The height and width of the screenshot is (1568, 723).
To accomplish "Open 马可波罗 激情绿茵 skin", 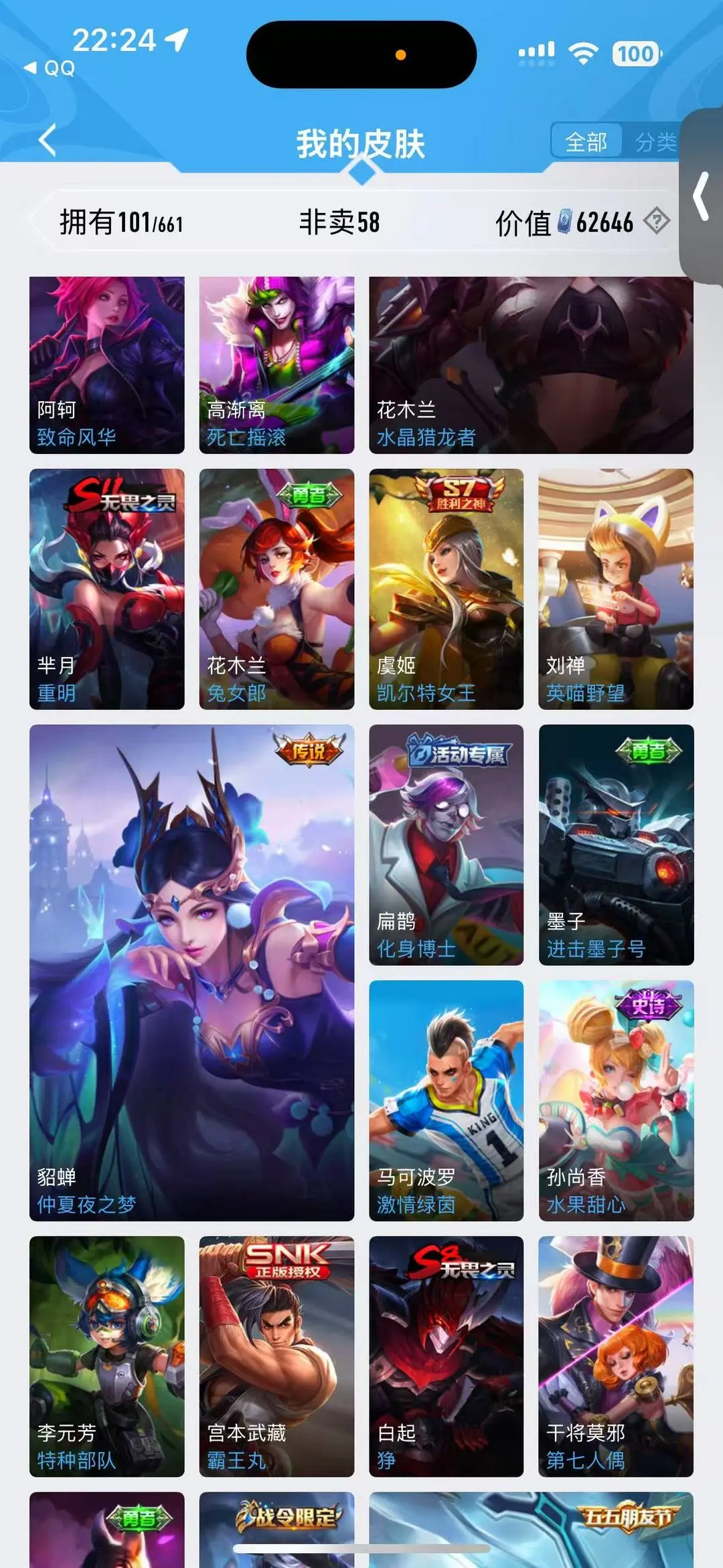I will point(447,1100).
